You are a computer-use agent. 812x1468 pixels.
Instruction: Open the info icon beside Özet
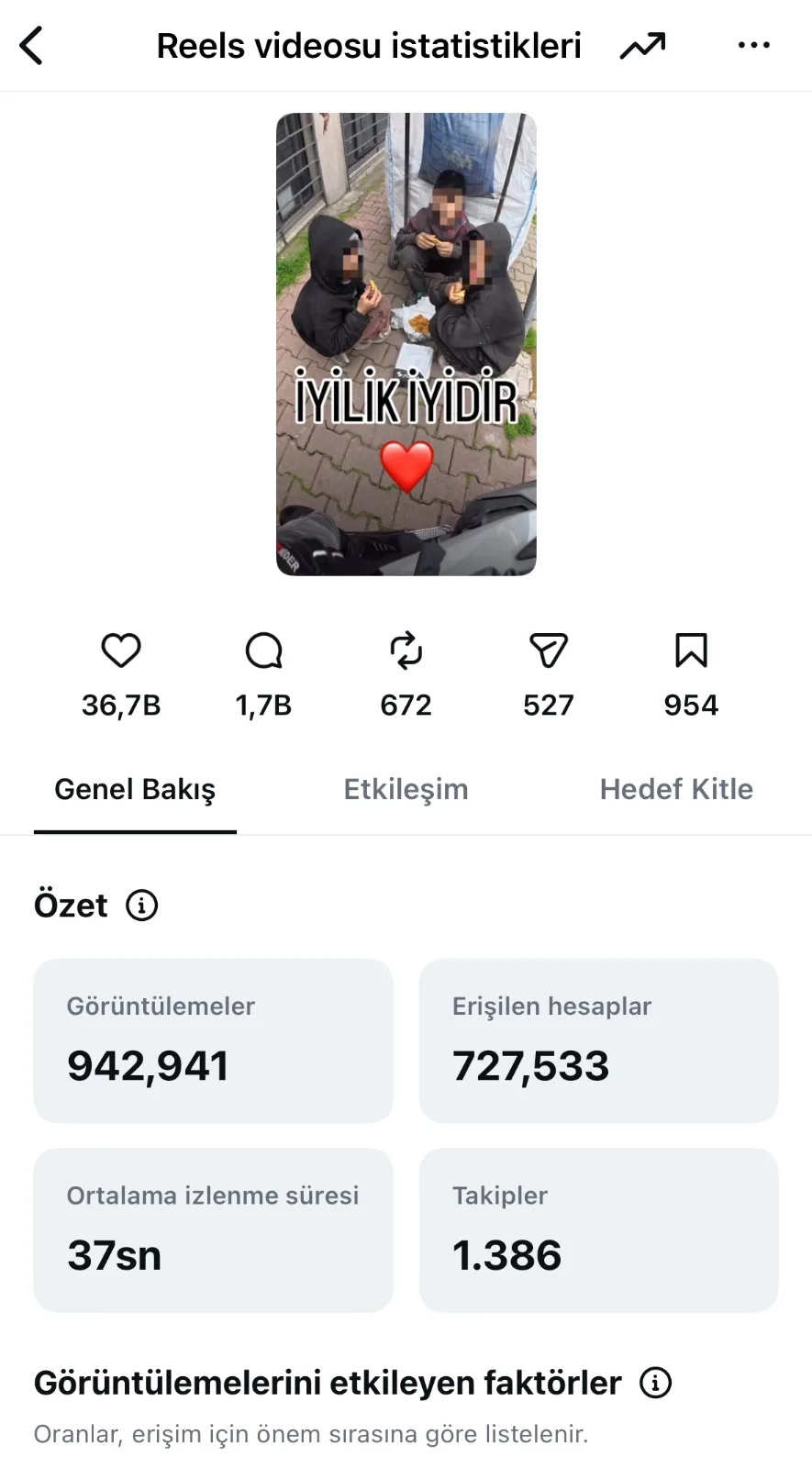click(141, 906)
